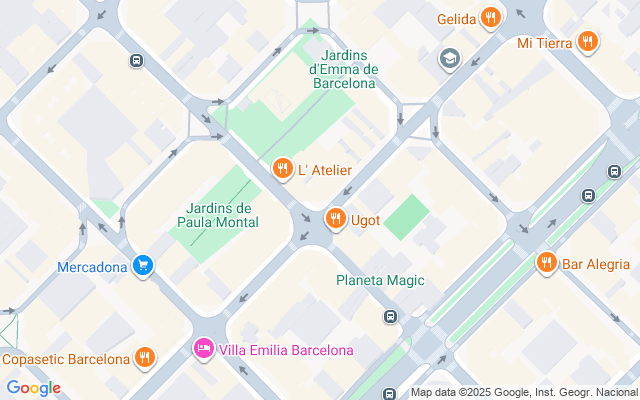Select the Jardins d'Emma de Barcelona label
The height and width of the screenshot is (400, 640).
tap(343, 70)
